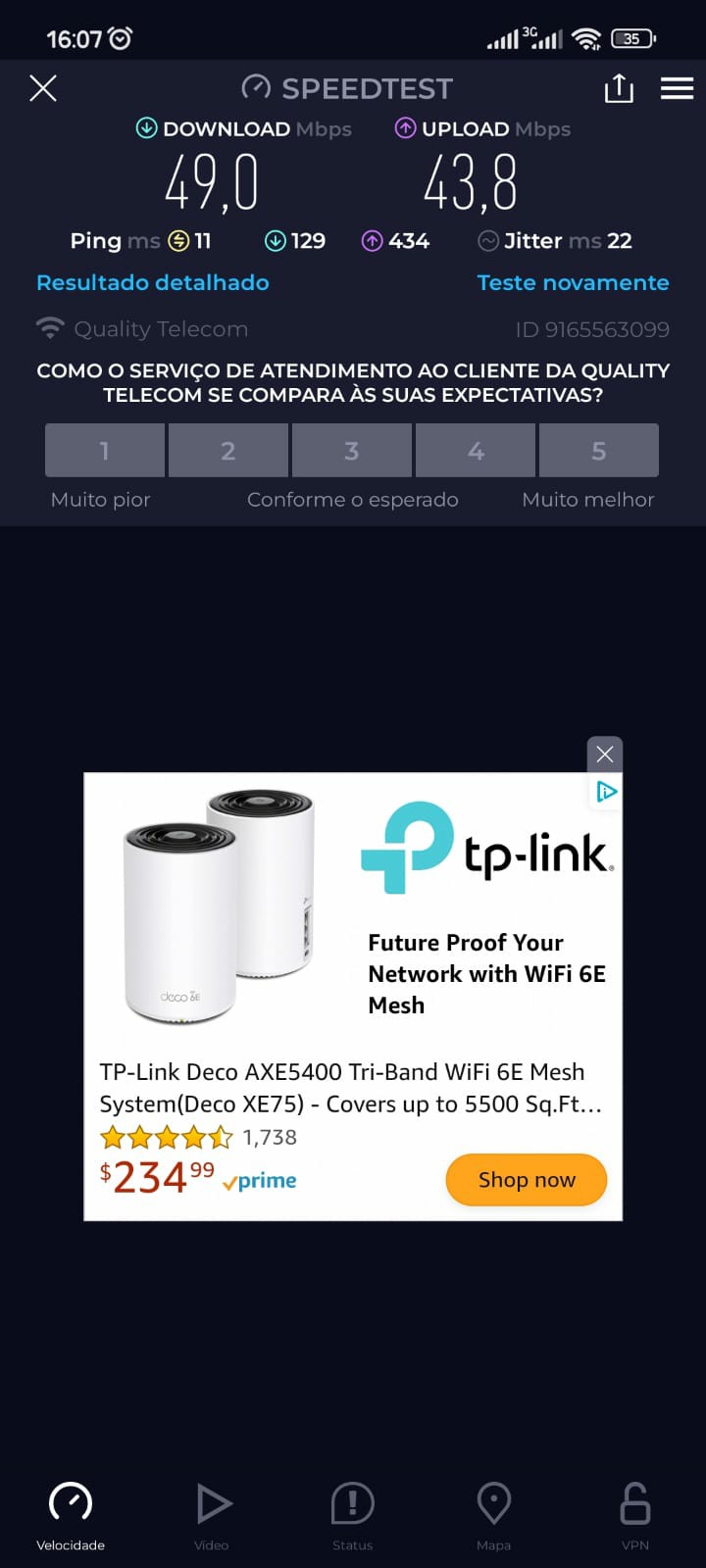Image resolution: width=706 pixels, height=1568 pixels.
Task: Rate customer service as 5
Action: [x=598, y=451]
